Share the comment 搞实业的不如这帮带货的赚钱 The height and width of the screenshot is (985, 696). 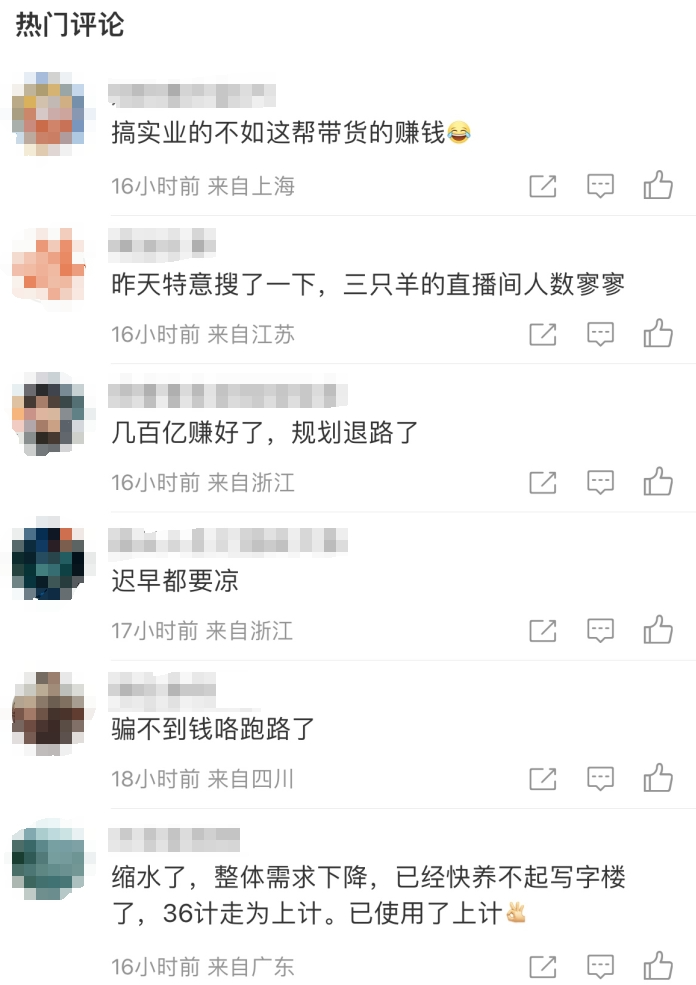[542, 185]
